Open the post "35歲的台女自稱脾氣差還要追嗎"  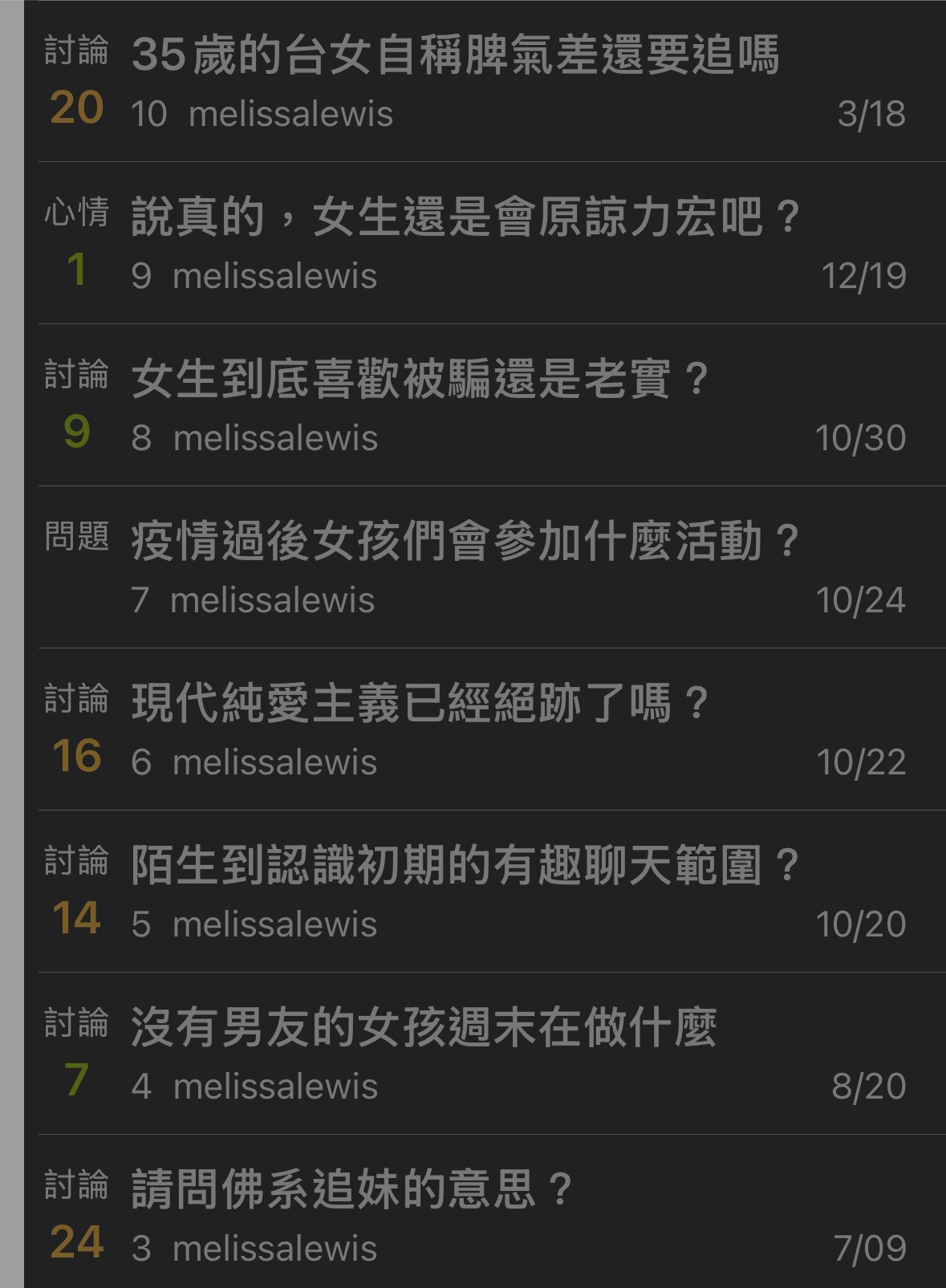click(x=455, y=56)
